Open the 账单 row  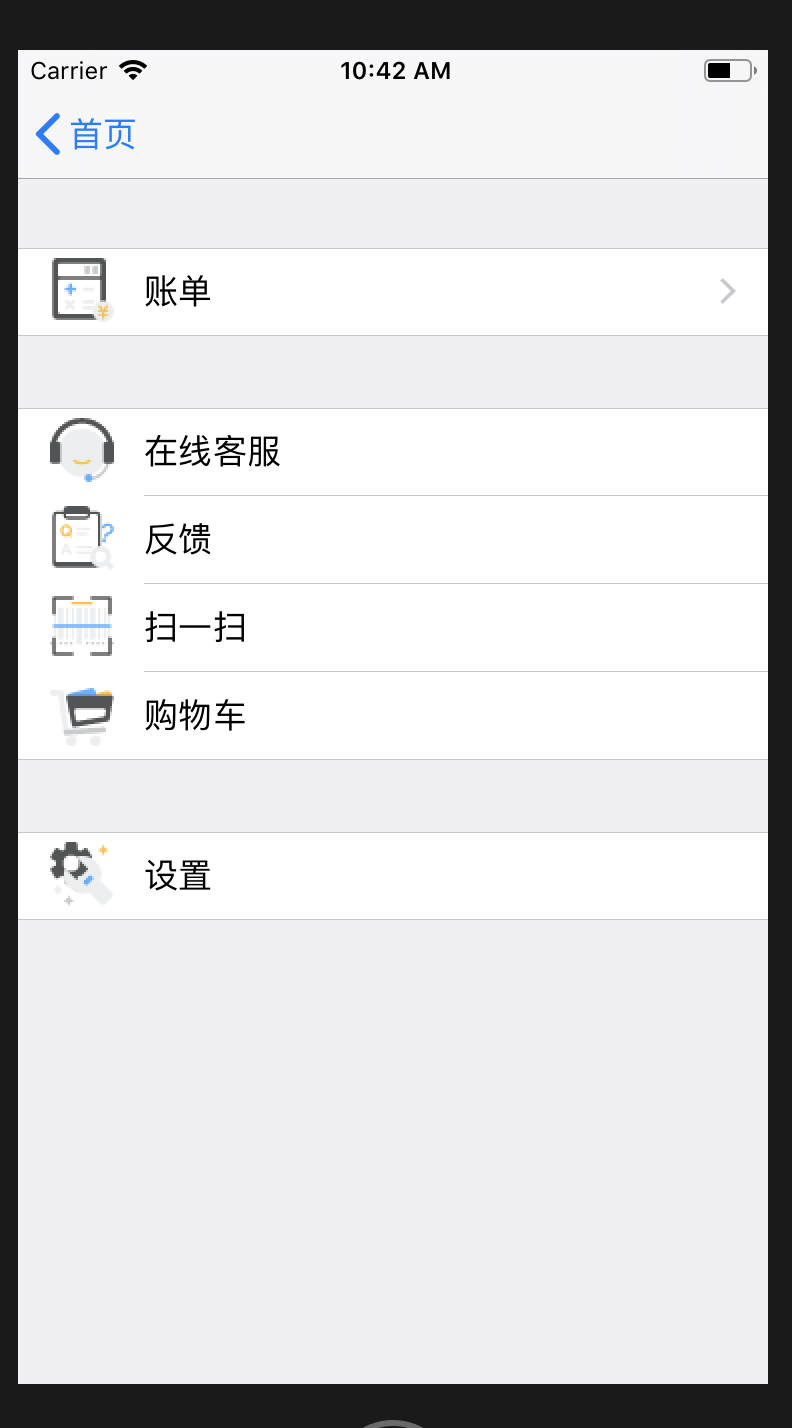click(393, 292)
